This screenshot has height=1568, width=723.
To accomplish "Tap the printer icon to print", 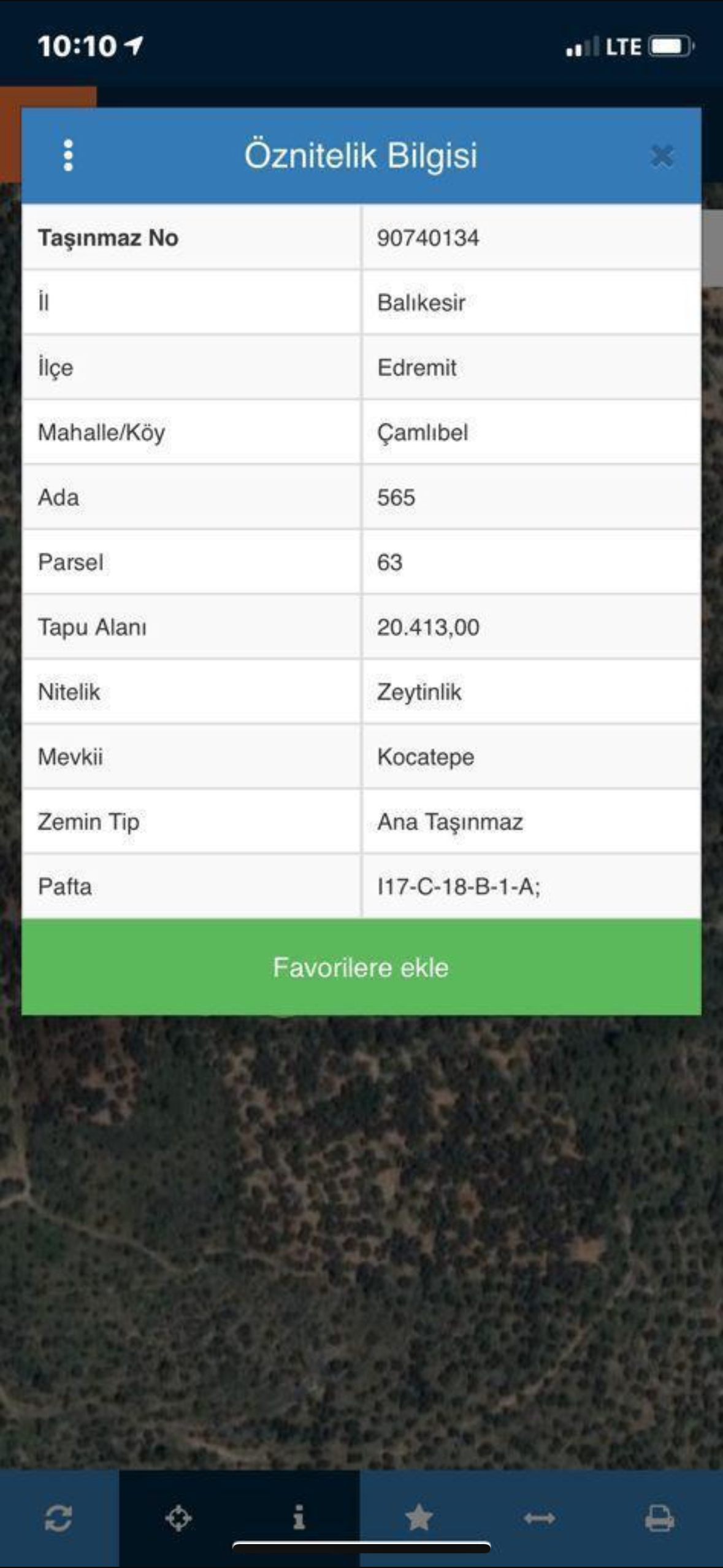I will tap(660, 1518).
